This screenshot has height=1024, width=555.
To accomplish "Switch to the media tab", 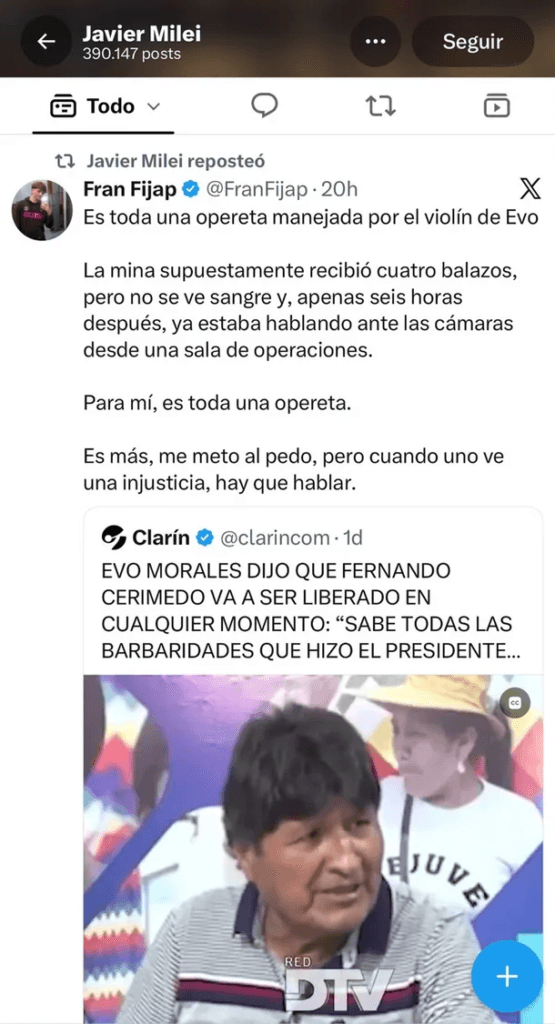I will coord(496,106).
